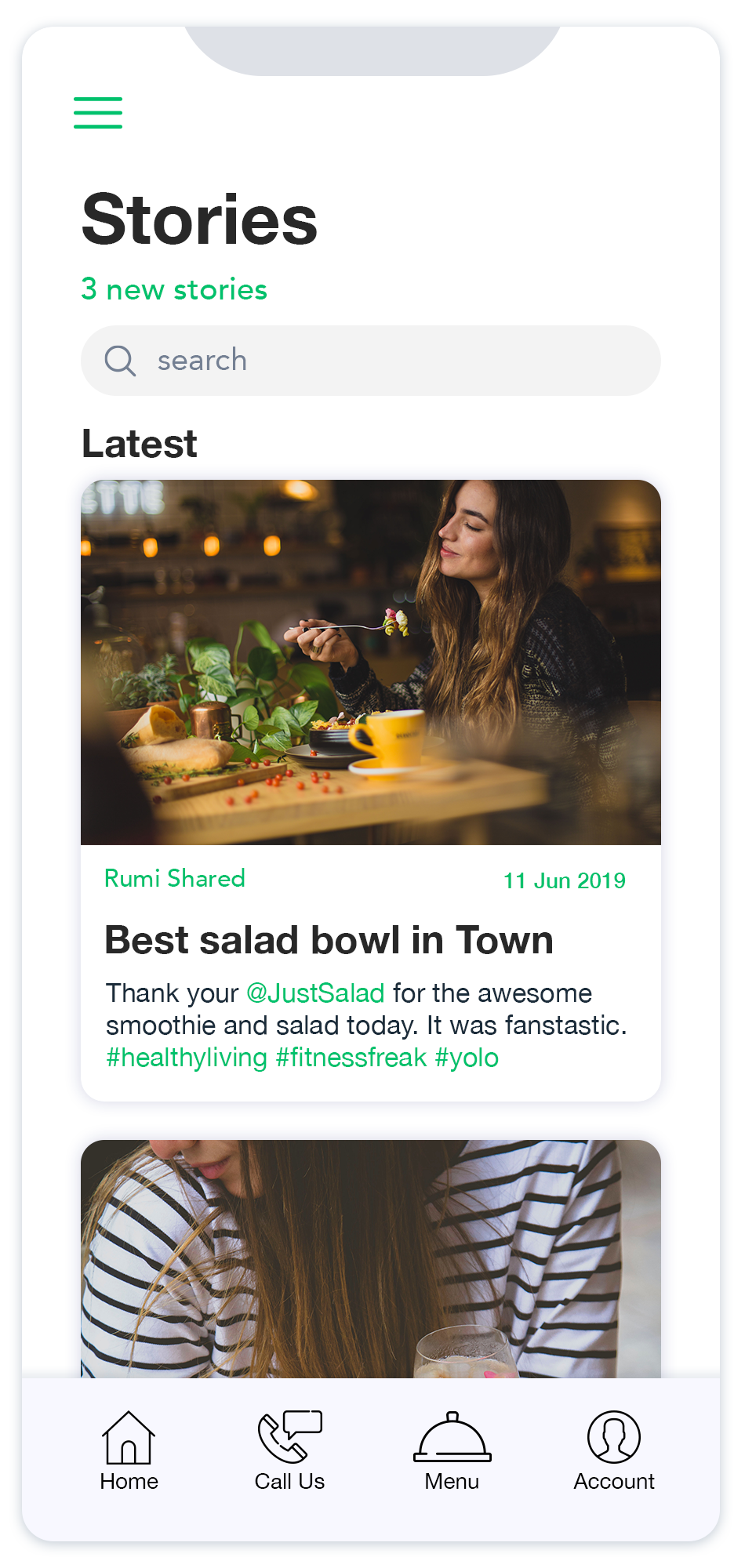
Task: Open the Menu tab
Action: pos(452,1450)
